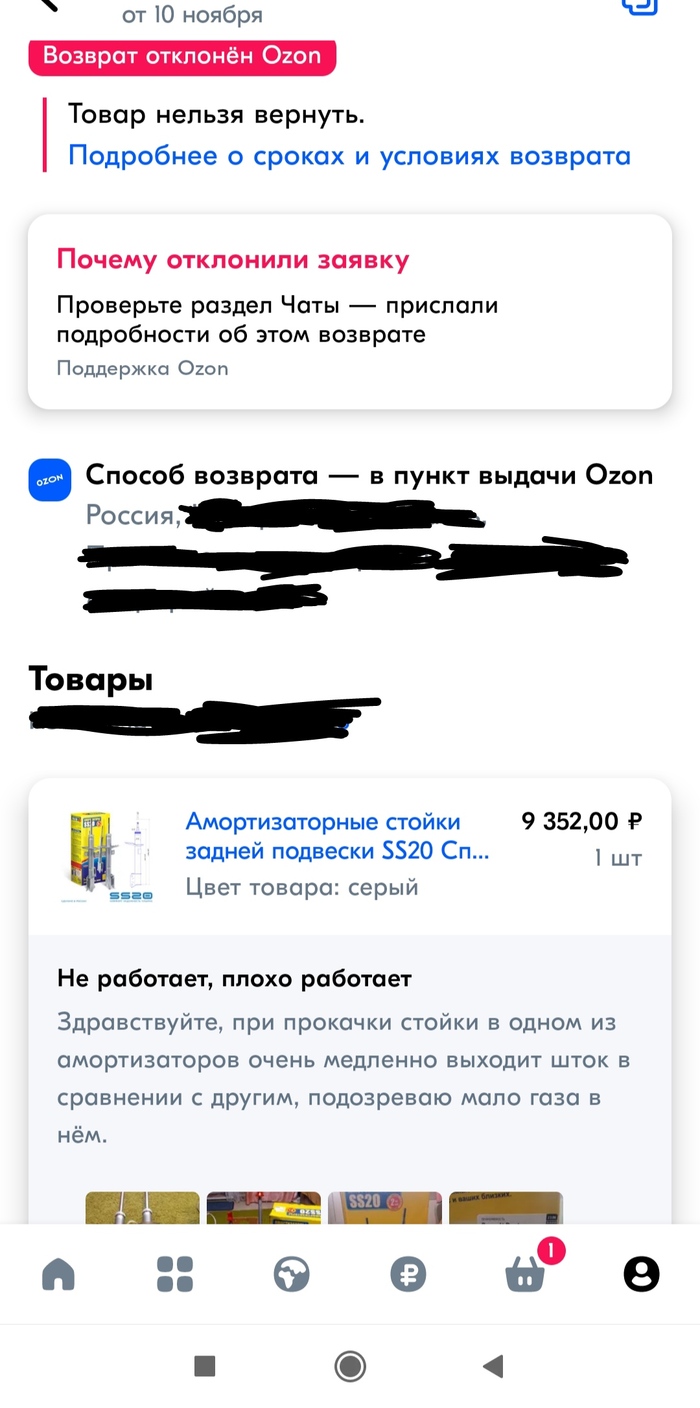Open the shopping cart tab

coord(525,1274)
